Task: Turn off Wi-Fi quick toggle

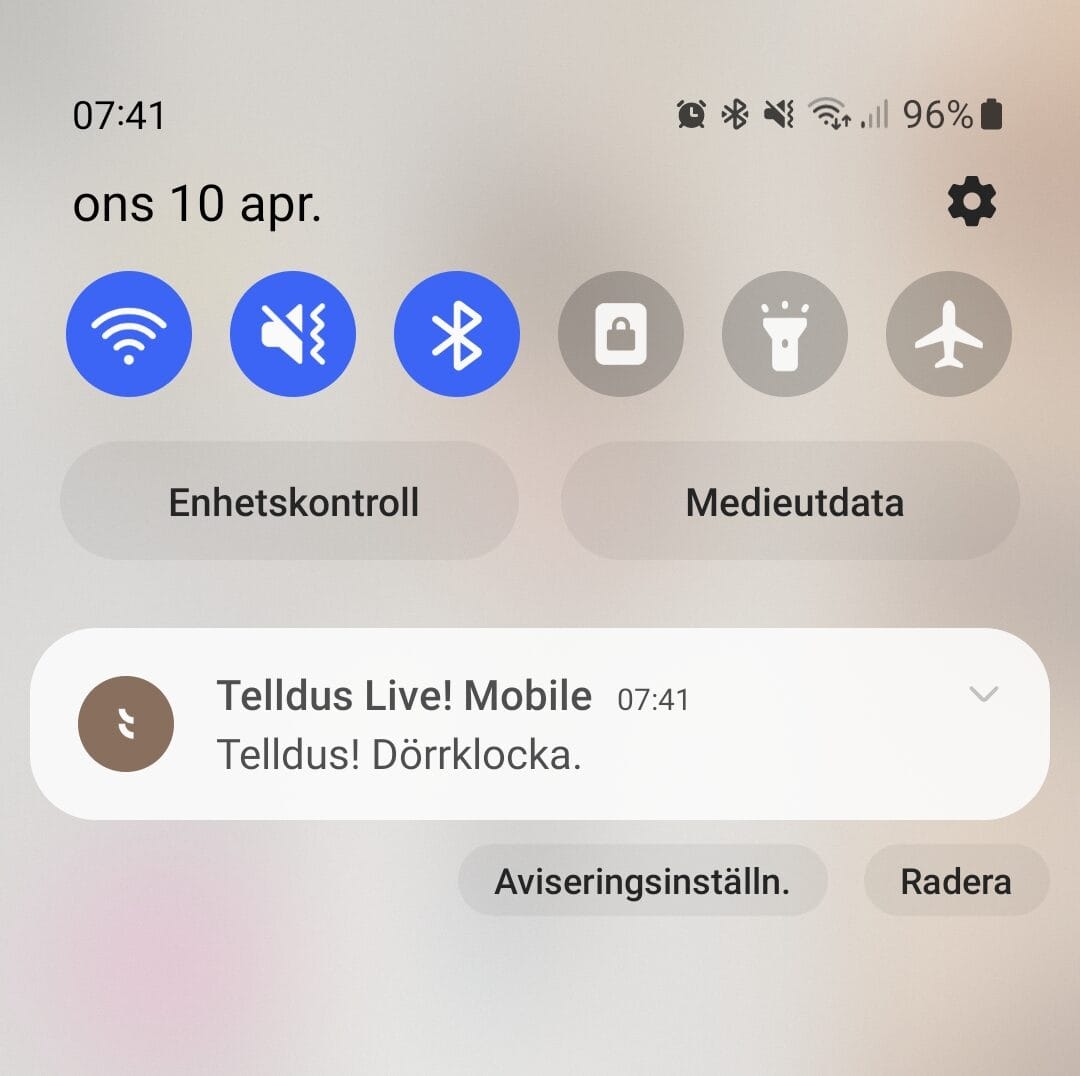Action: tap(129, 334)
